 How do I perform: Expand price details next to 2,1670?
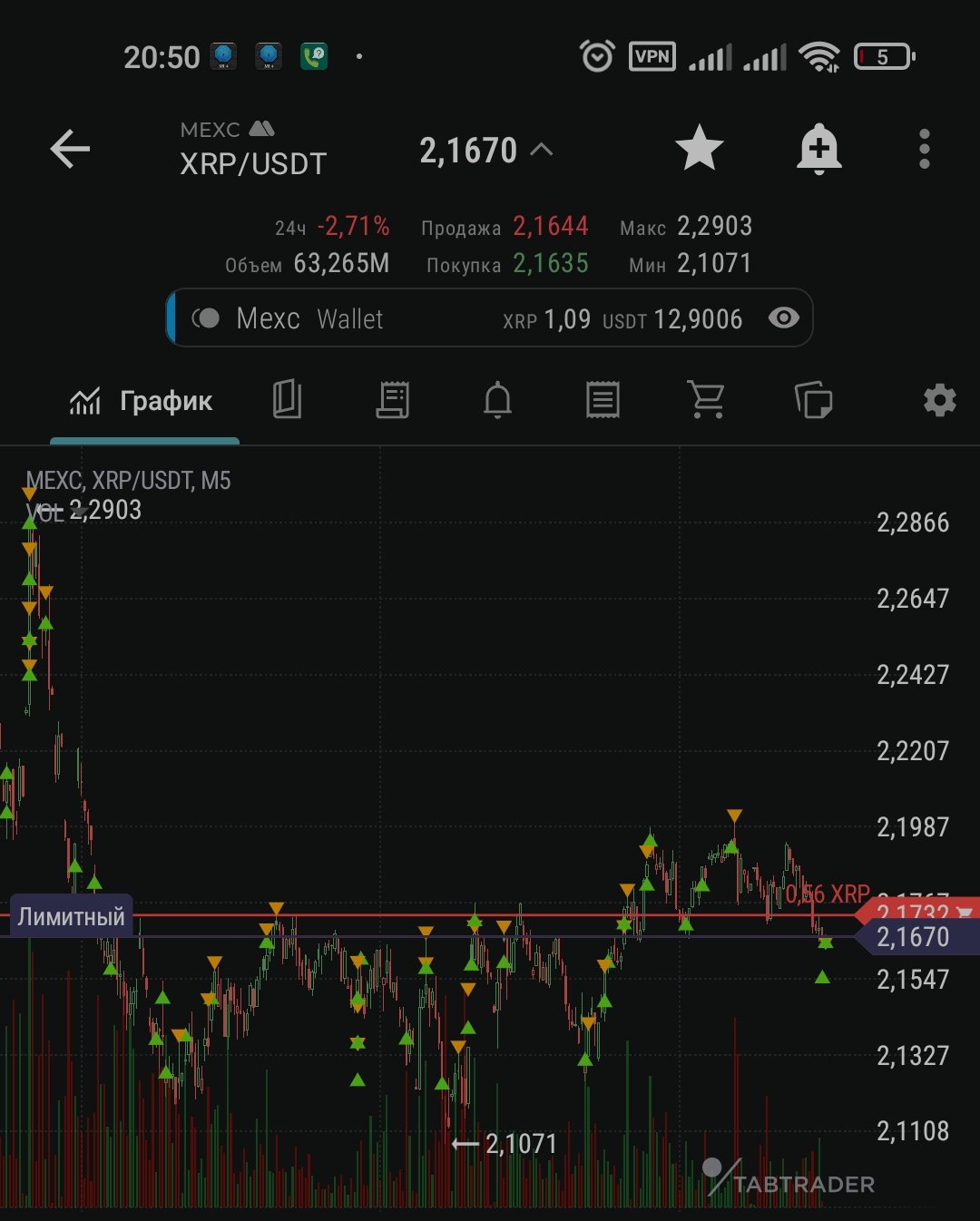542,150
